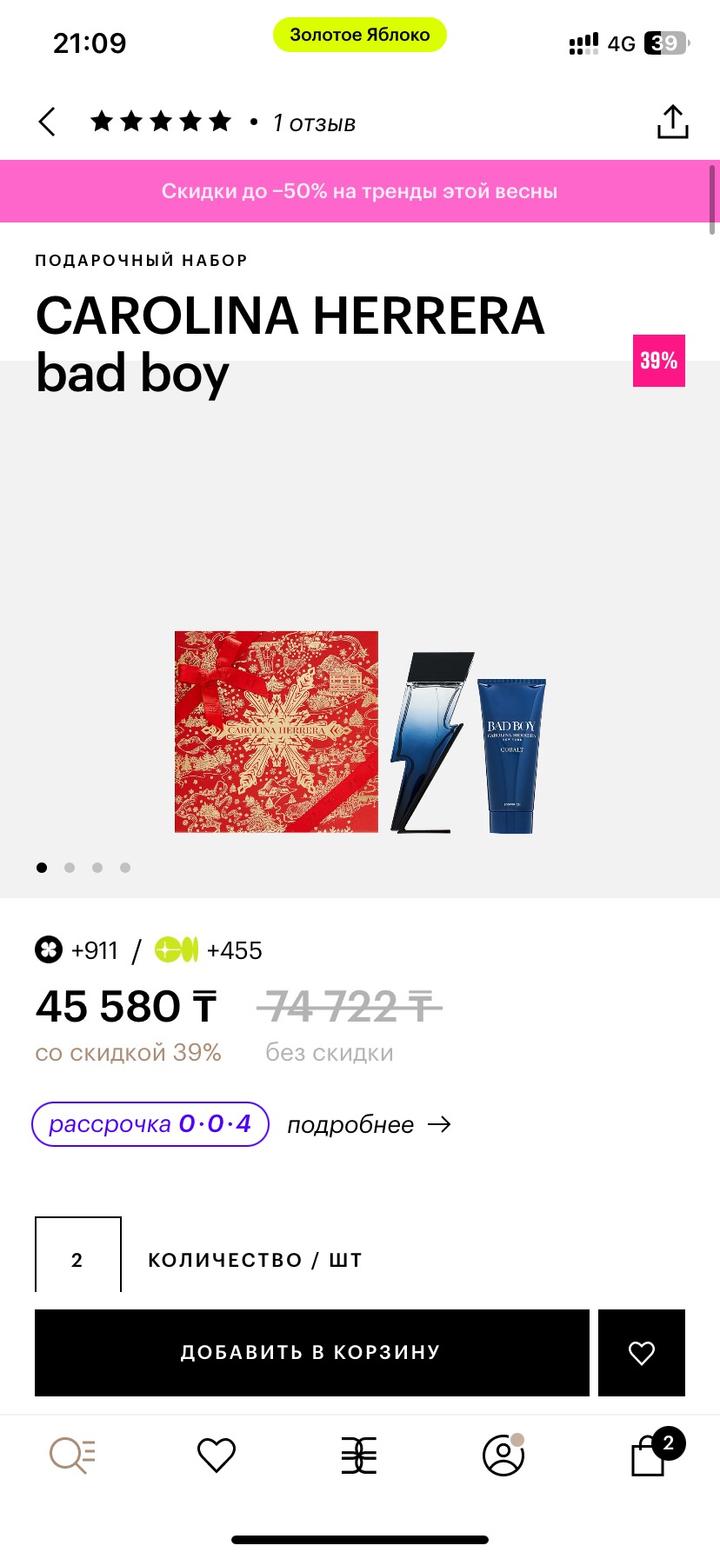Open the shopping bag with 2 items

[x=649, y=1455]
